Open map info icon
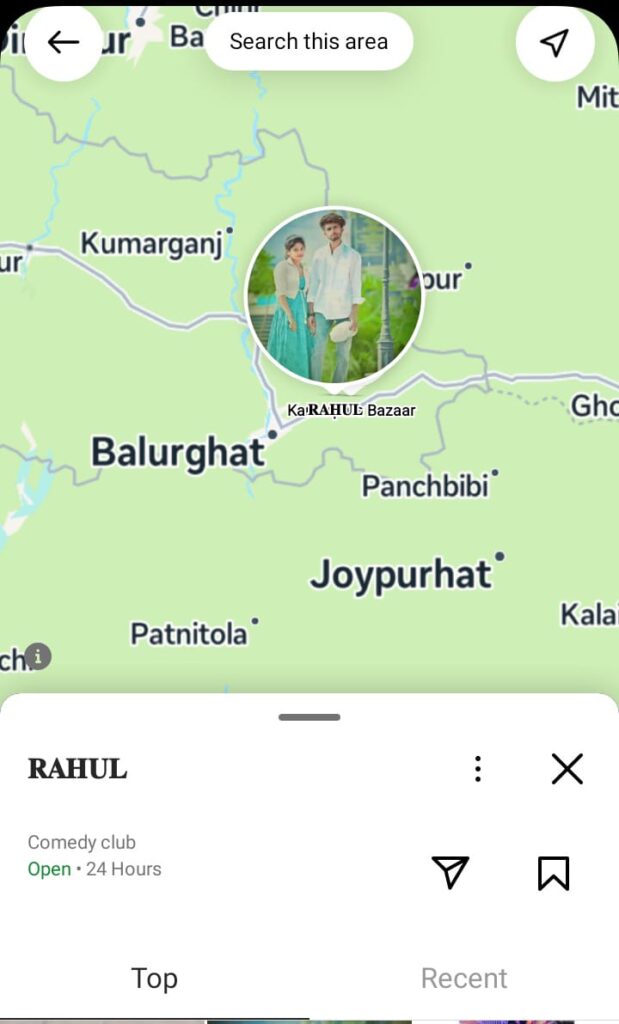The width and height of the screenshot is (619, 1024). click(38, 657)
